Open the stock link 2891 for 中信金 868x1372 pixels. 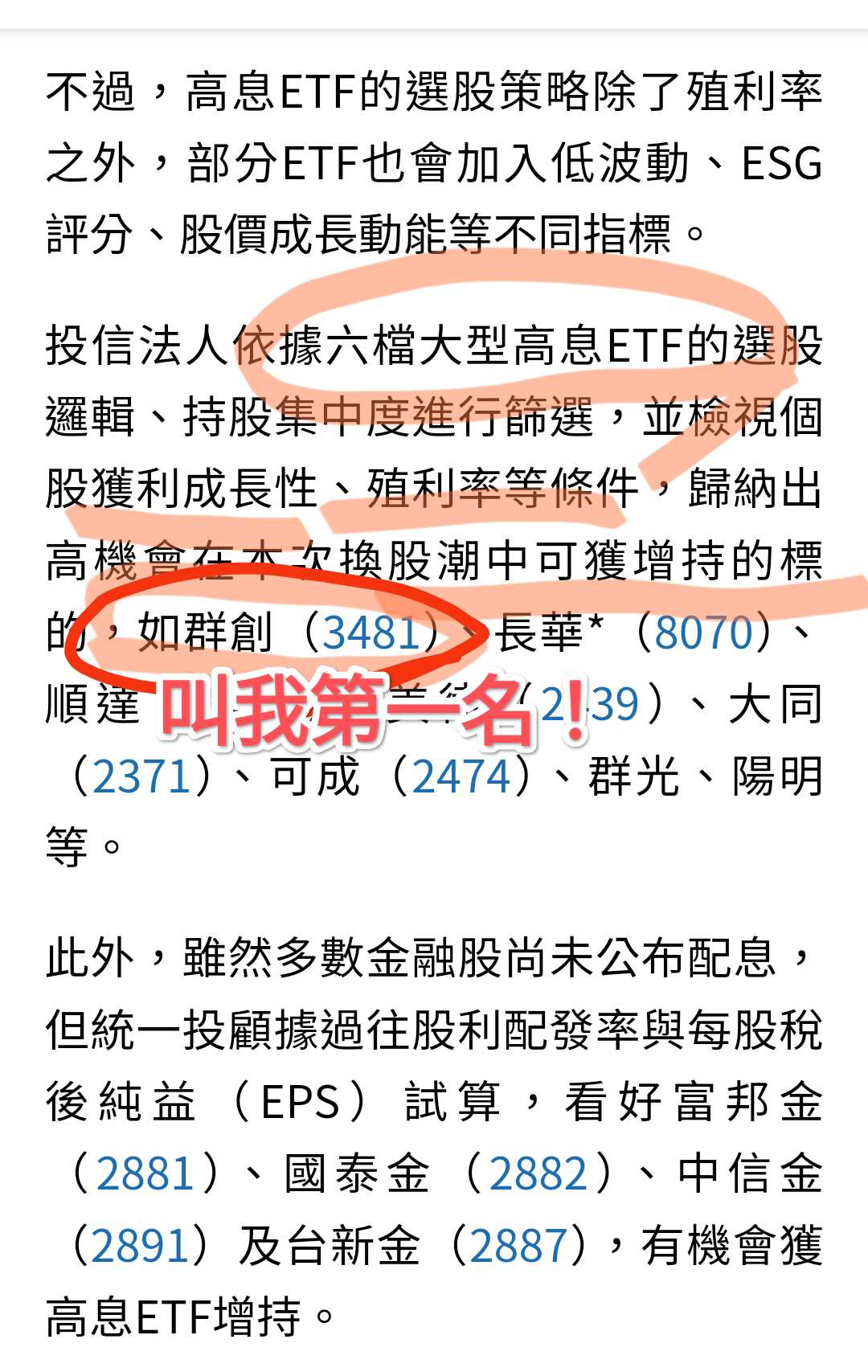(140, 1247)
